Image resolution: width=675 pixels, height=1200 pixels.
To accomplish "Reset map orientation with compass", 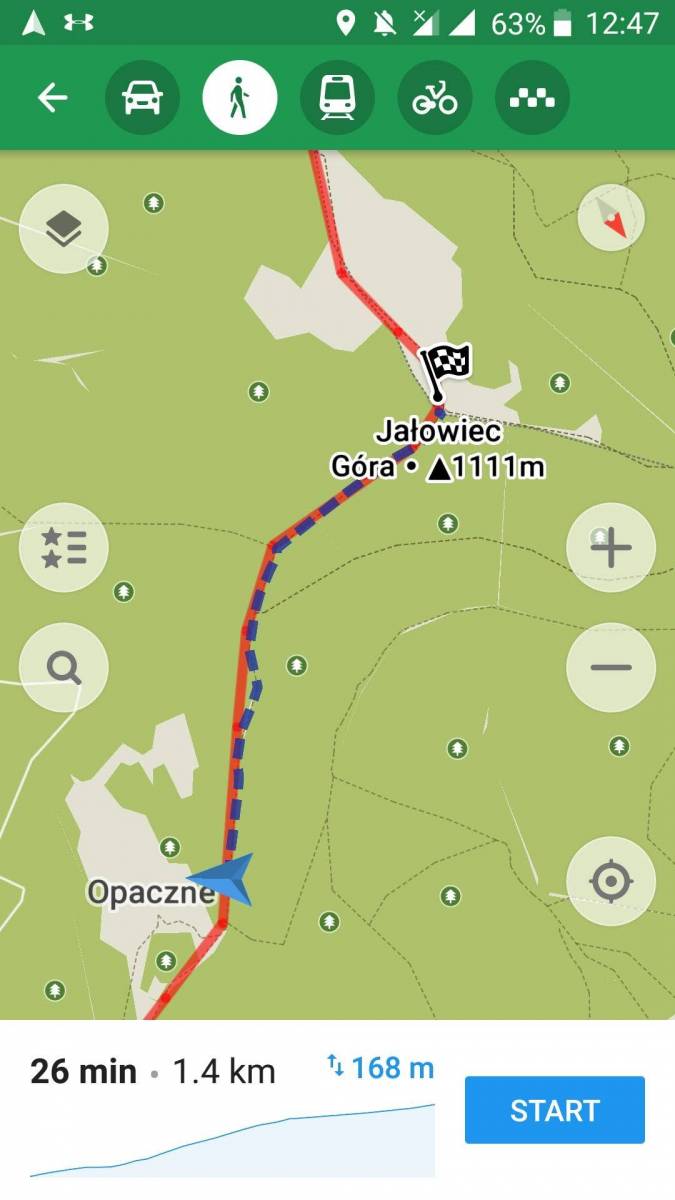I will tap(611, 217).
